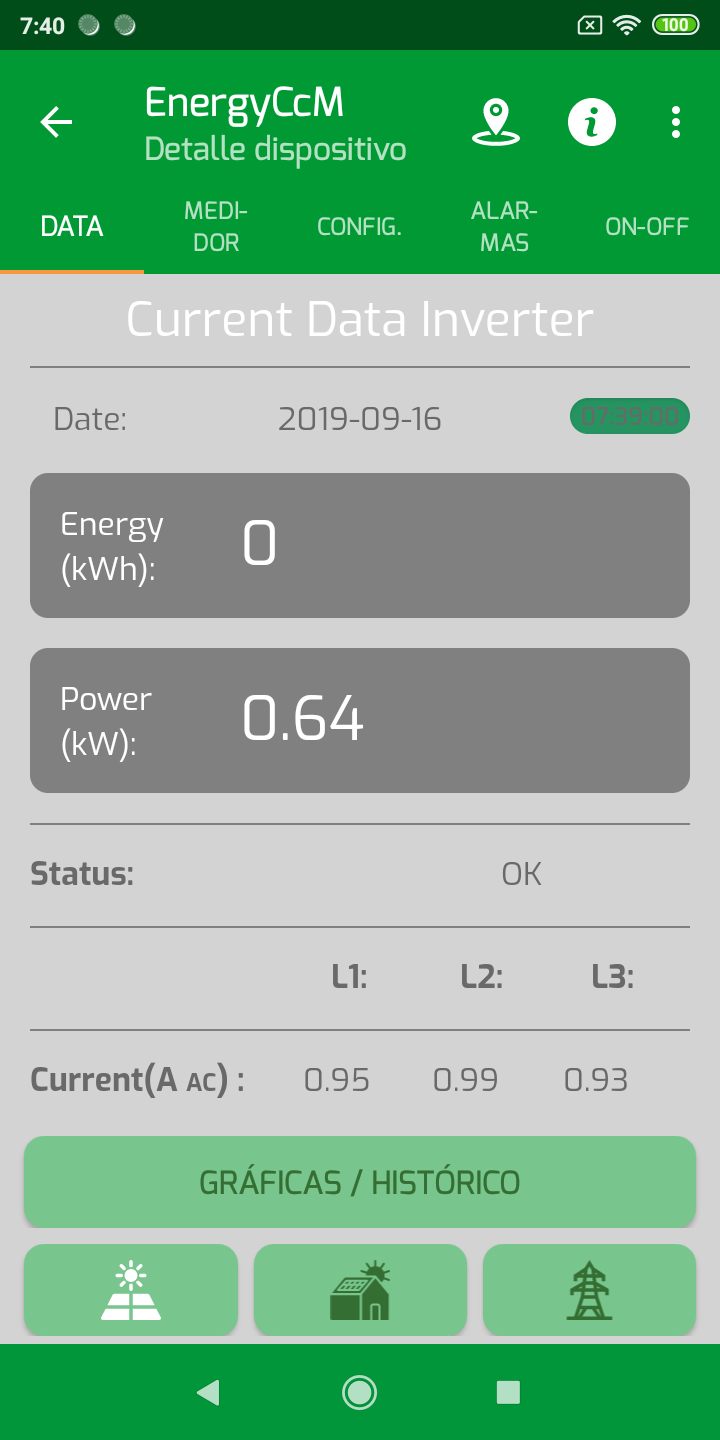Select the DATA tab
This screenshot has width=720, height=1440.
click(72, 227)
